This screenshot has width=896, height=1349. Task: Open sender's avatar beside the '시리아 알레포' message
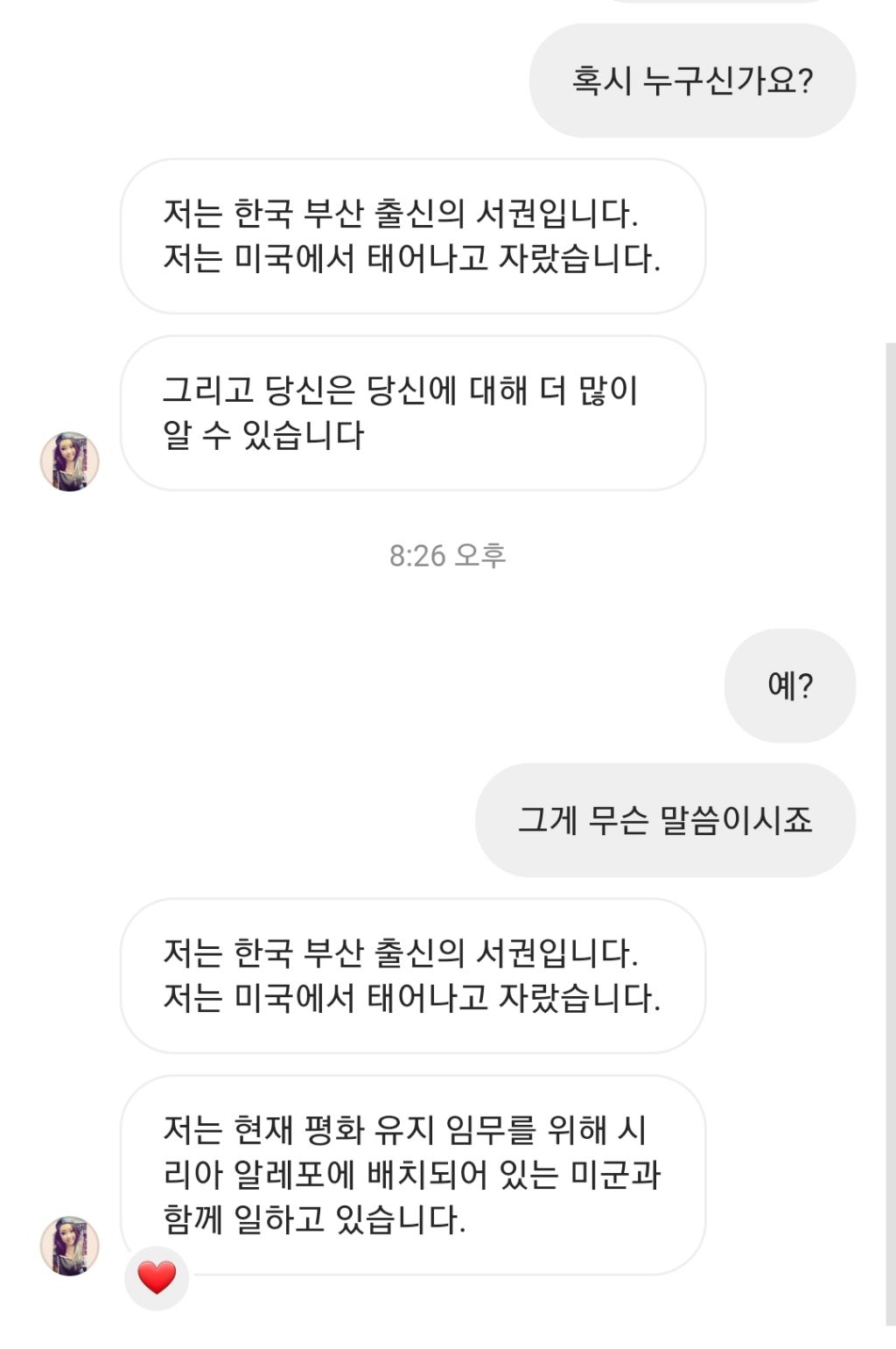[x=70, y=1246]
